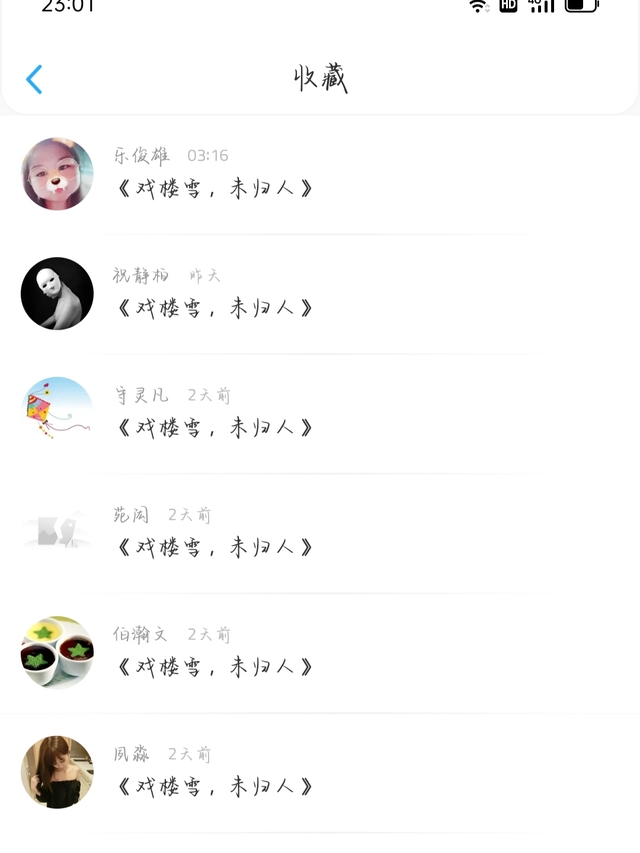
Task: Open the favorite saved from 祝静柏
Action: (320, 294)
